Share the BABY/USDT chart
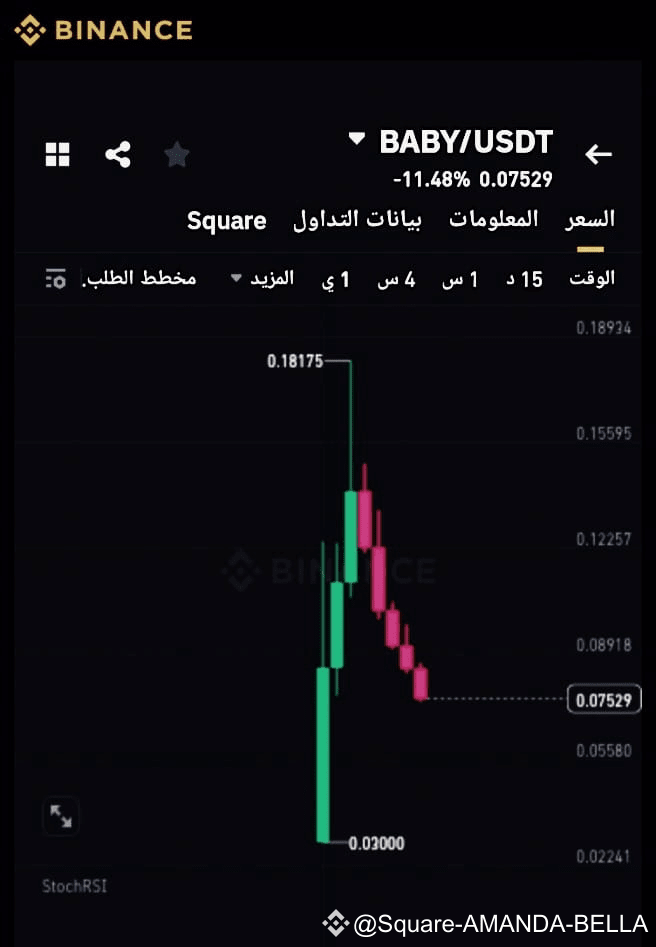 [118, 154]
